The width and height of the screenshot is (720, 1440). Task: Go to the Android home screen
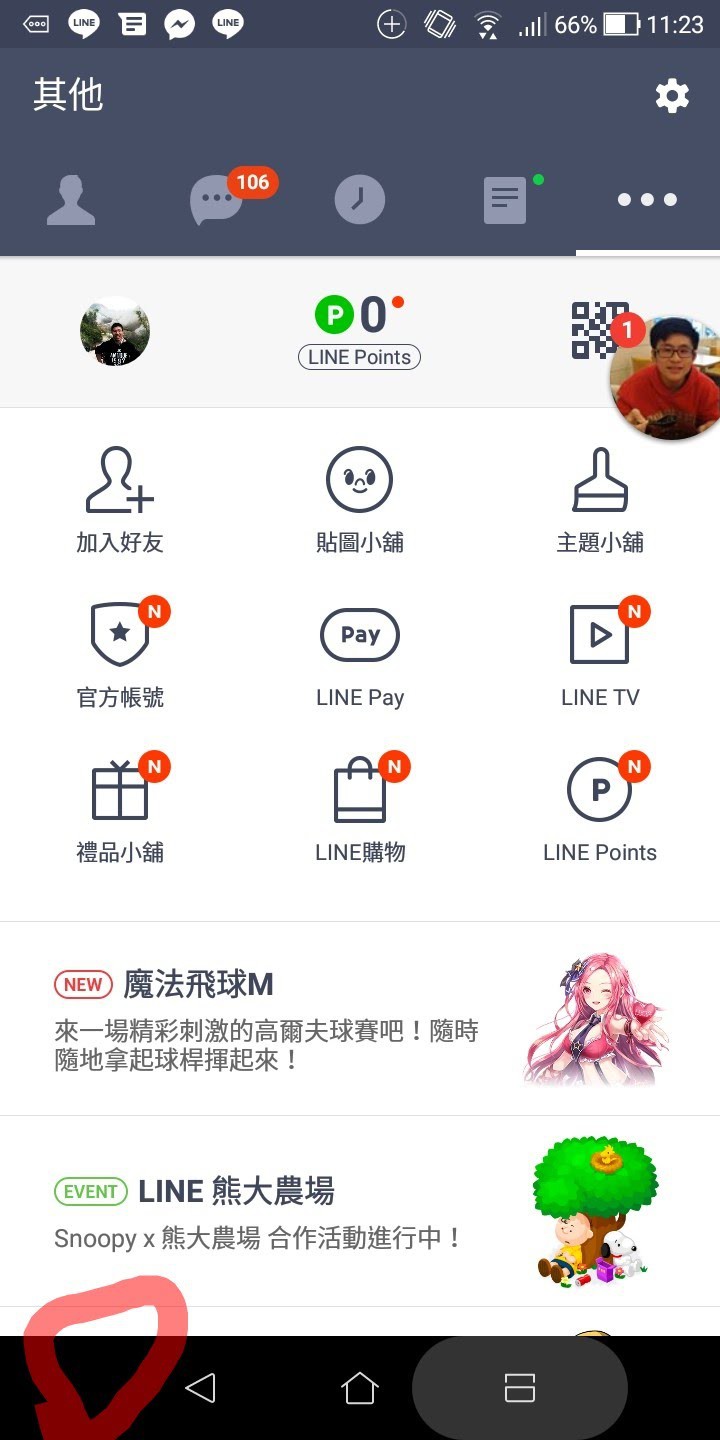point(360,1388)
